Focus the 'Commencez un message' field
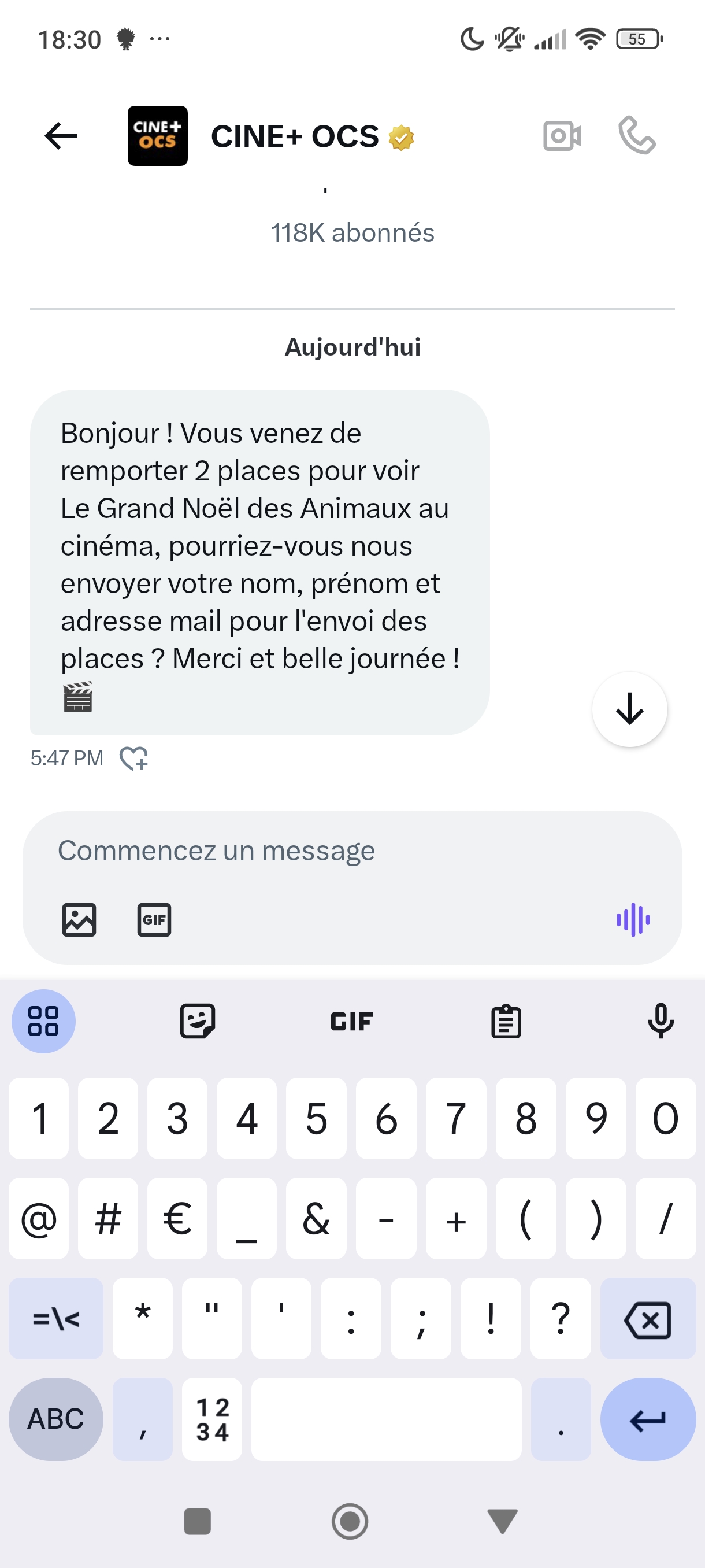Viewport: 705px width, 1568px height. coord(352,850)
